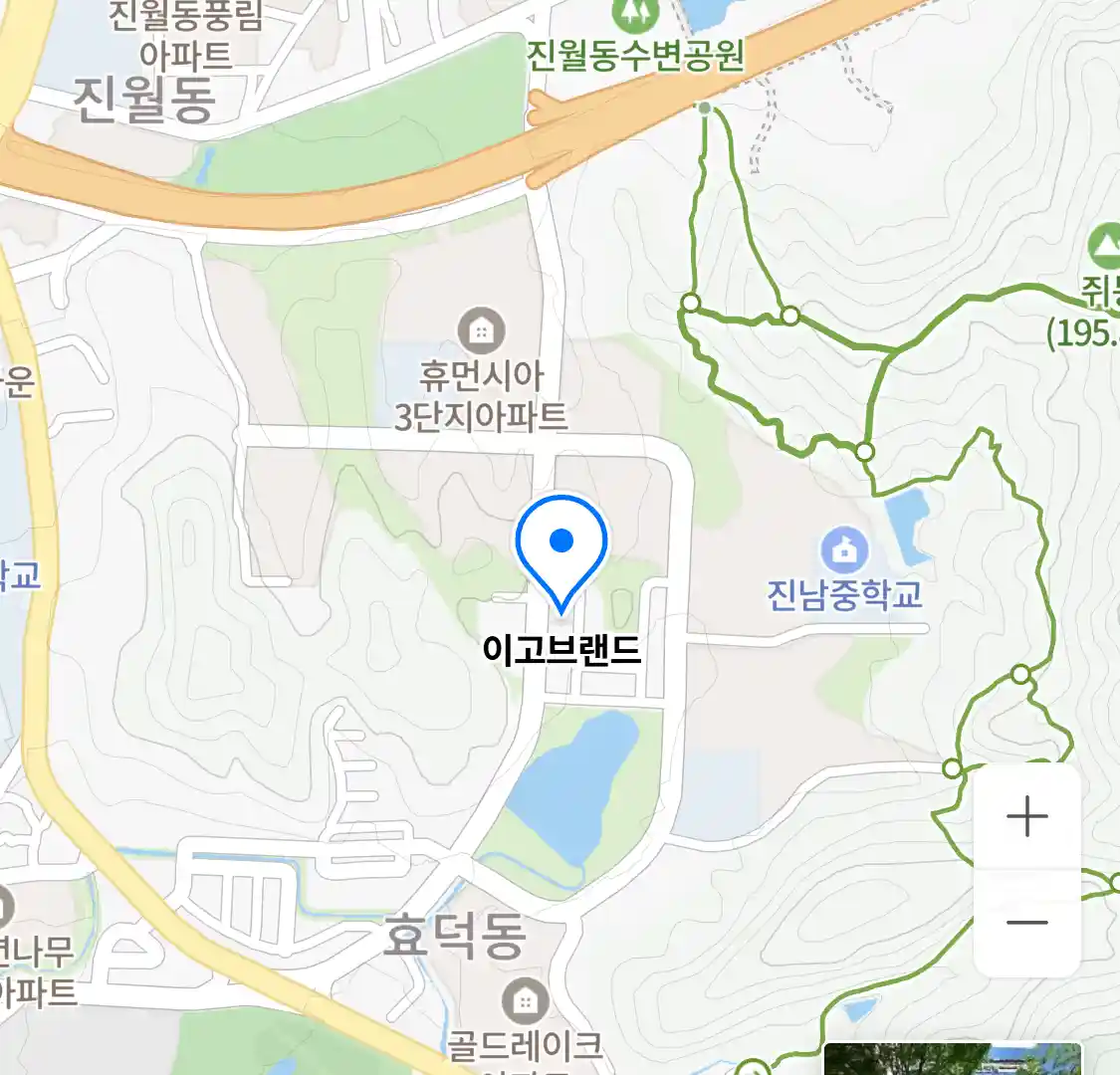The image size is (1120, 1075).
Task: Select 골드레이크 apartment marker
Action: pyautogui.click(x=525, y=1001)
